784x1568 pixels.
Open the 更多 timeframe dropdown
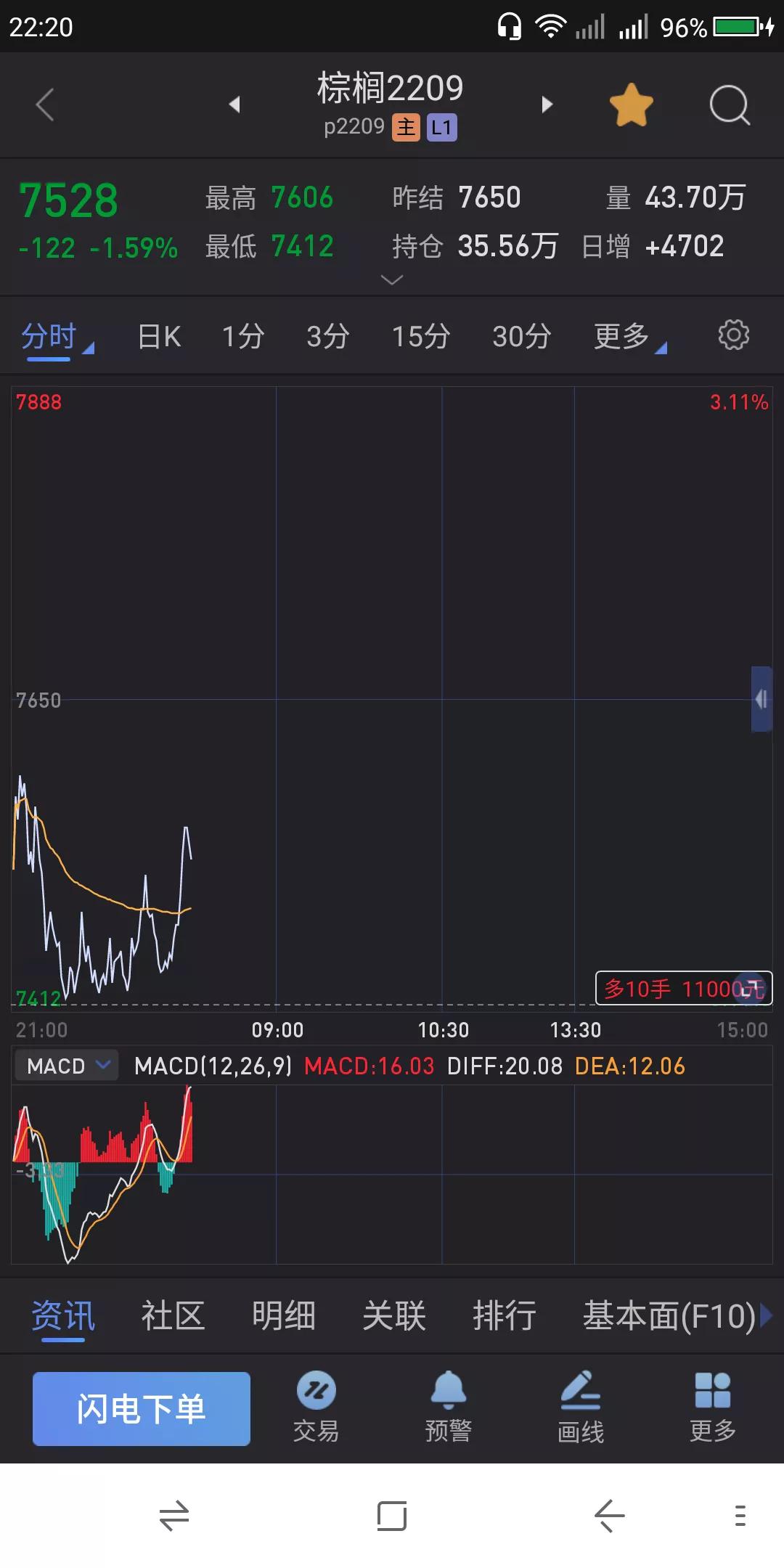click(629, 337)
